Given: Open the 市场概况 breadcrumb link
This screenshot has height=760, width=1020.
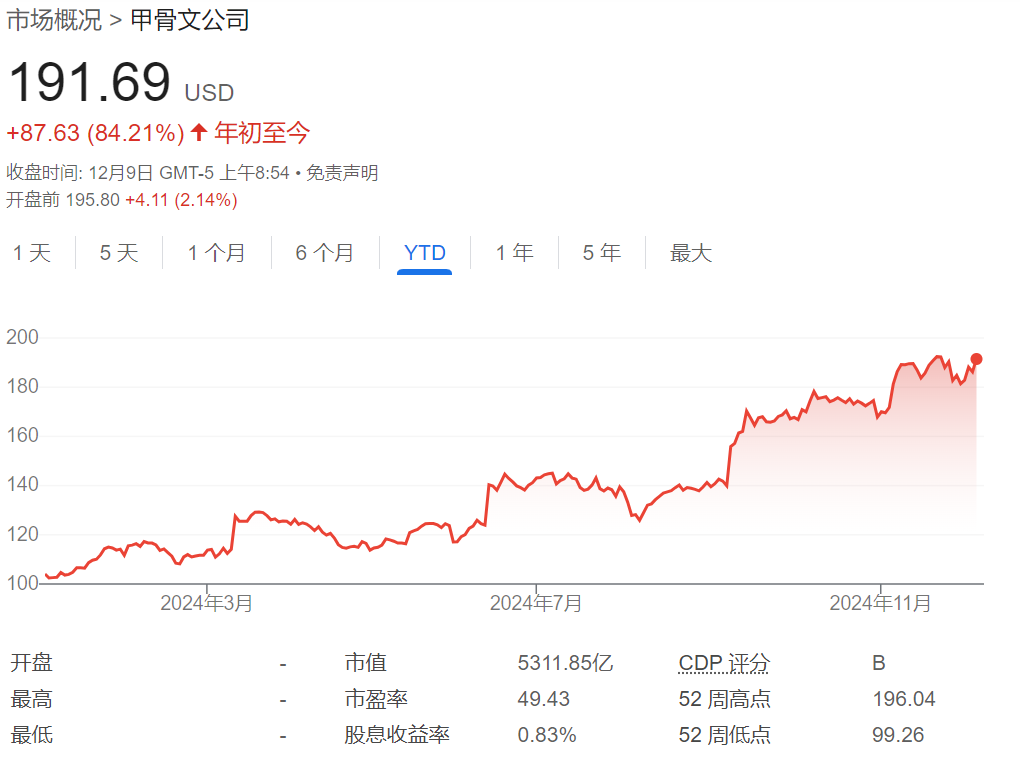Looking at the screenshot, I should (x=54, y=19).
